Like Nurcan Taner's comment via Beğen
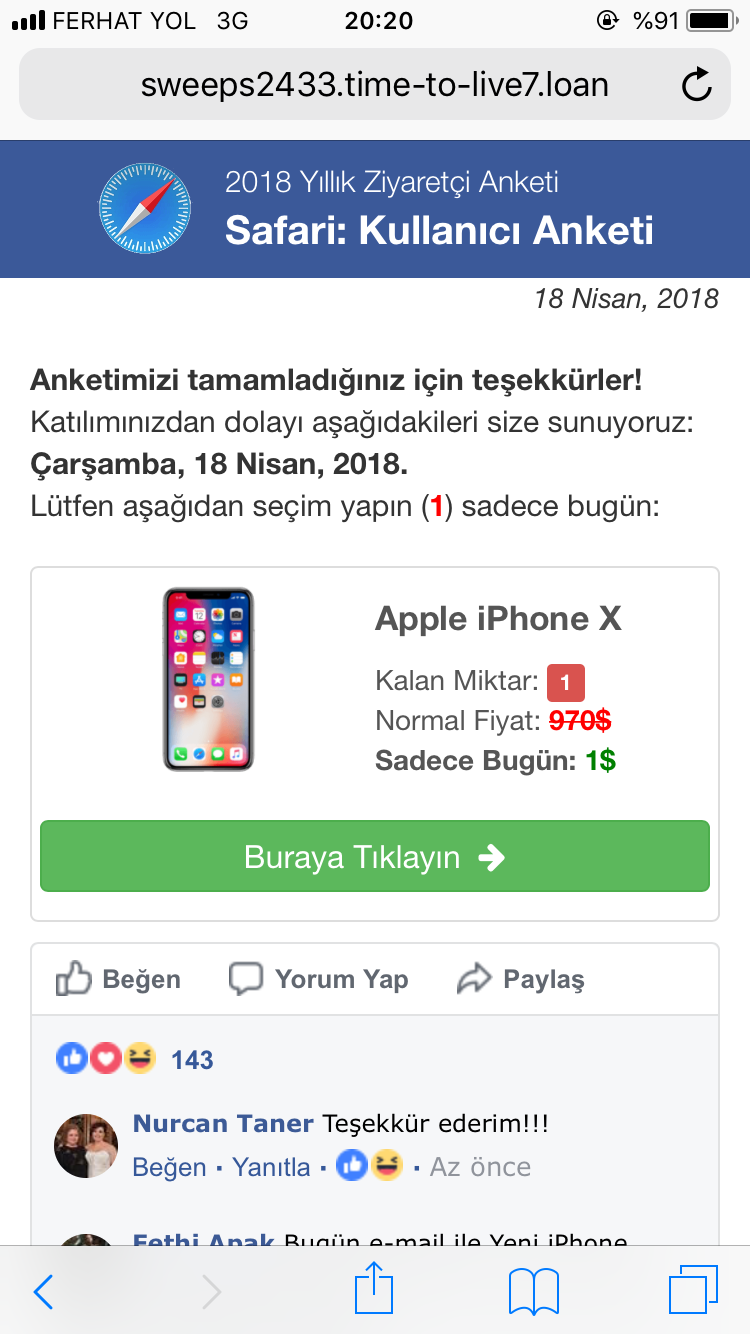The width and height of the screenshot is (750, 1334). 169,1166
